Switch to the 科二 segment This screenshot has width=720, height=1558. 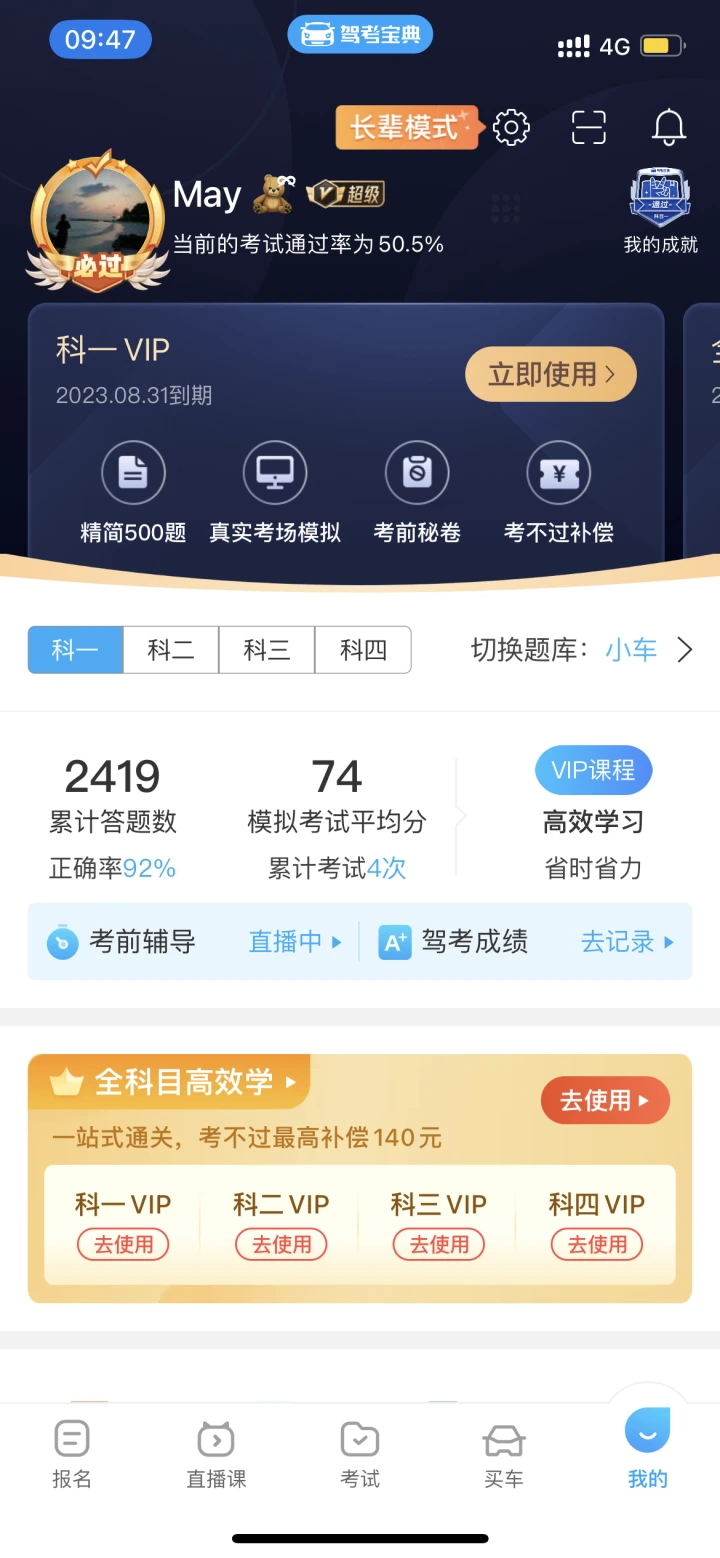coord(171,650)
